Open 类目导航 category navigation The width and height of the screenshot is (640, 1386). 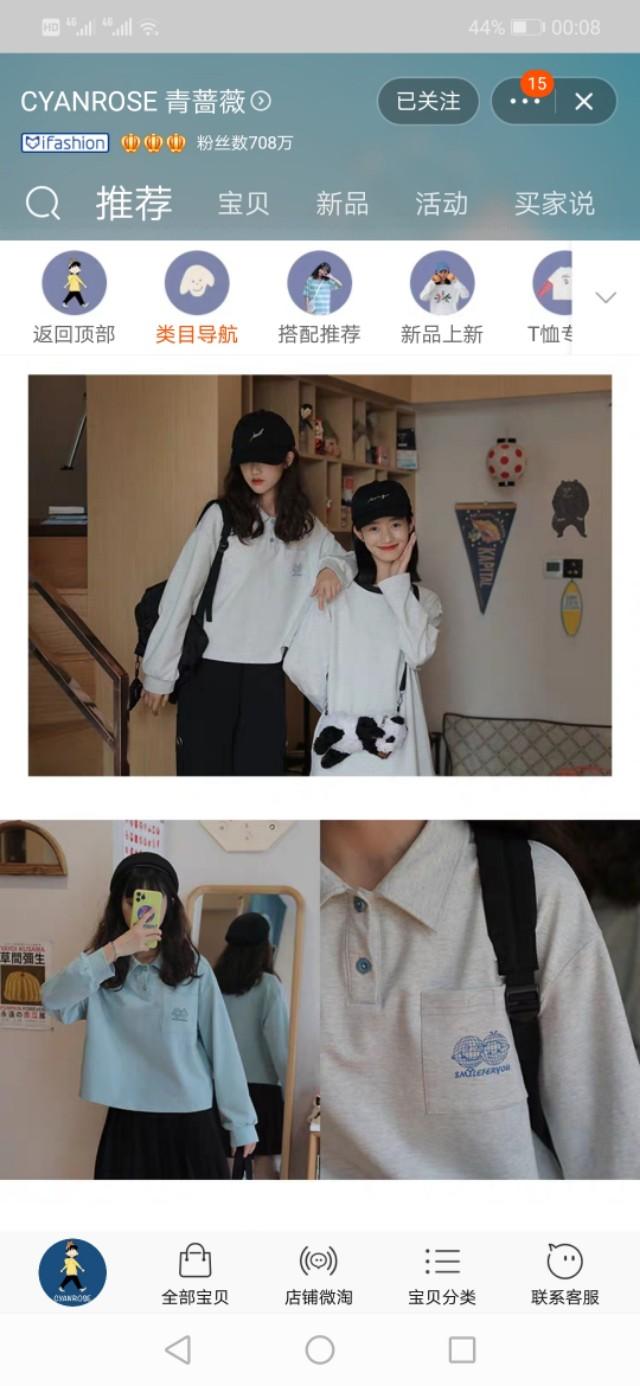[196, 298]
